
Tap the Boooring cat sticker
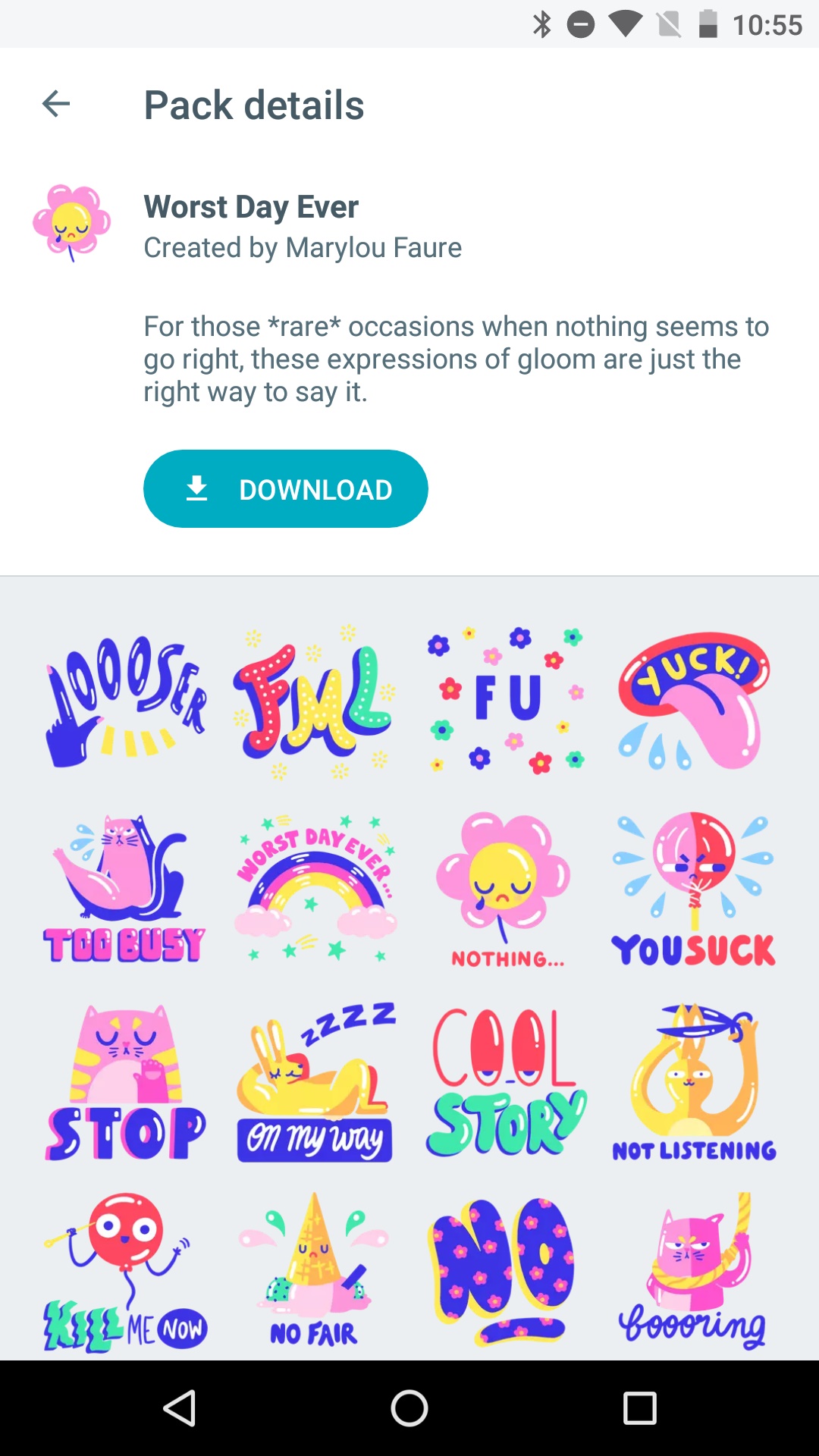(694, 1272)
